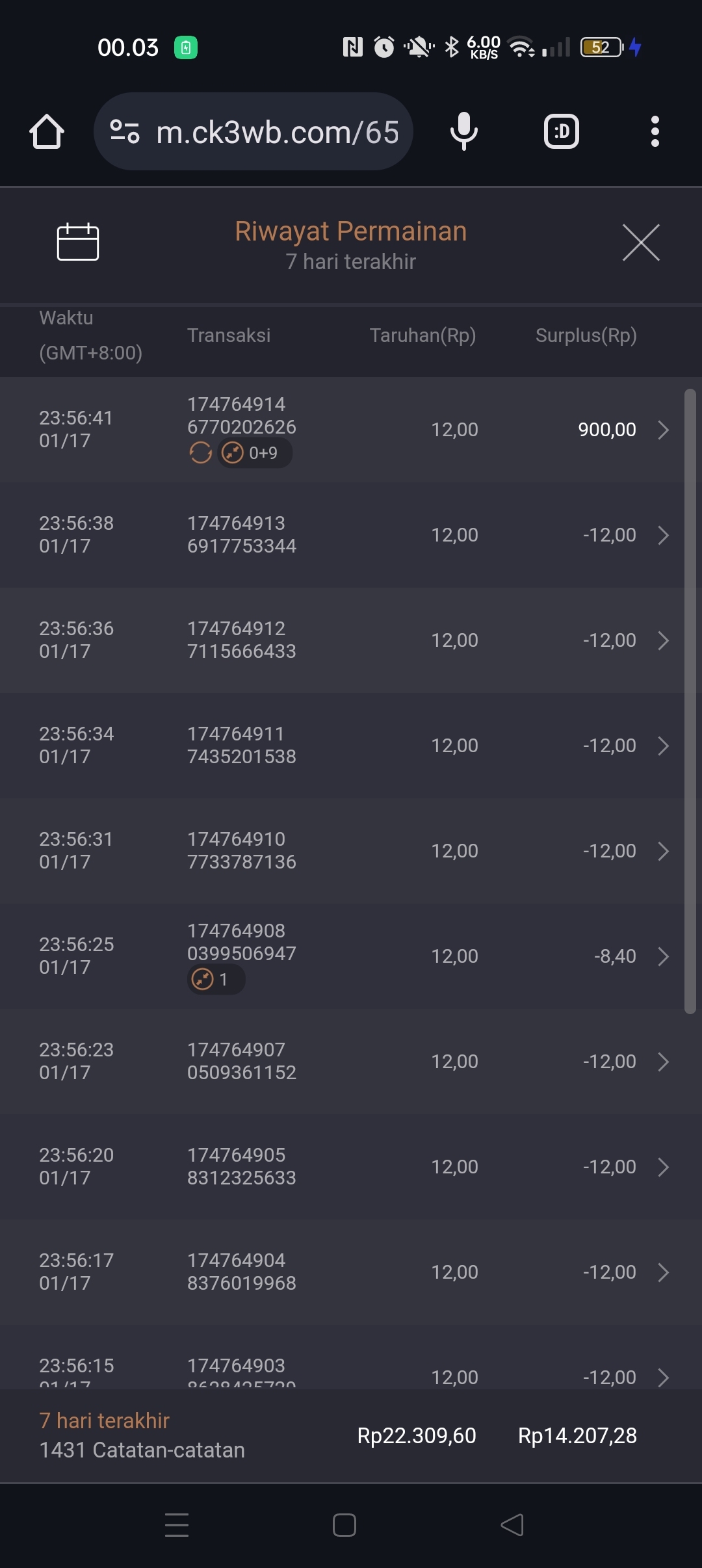Open recent apps from navigation bar
The image size is (702, 1568).
click(x=177, y=1525)
